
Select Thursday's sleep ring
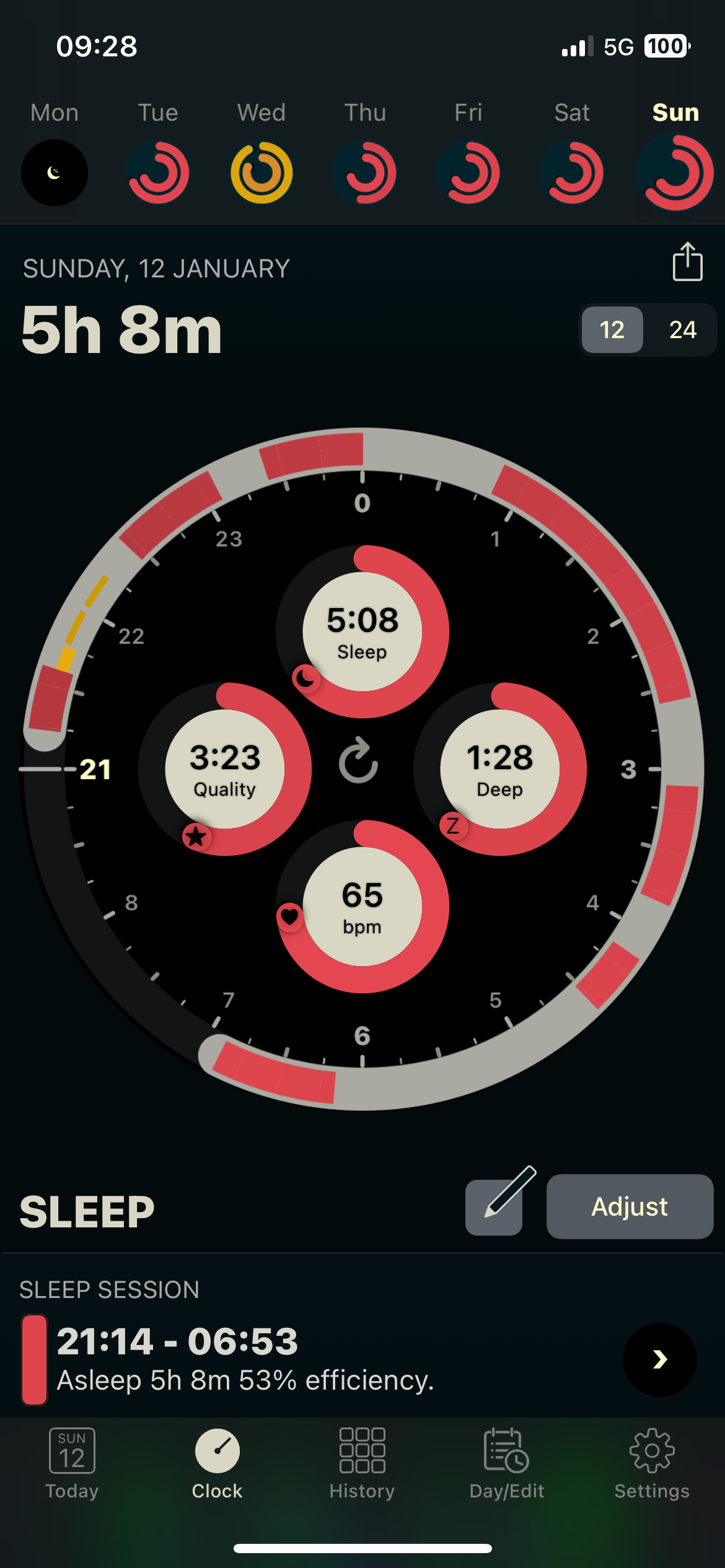pos(365,172)
